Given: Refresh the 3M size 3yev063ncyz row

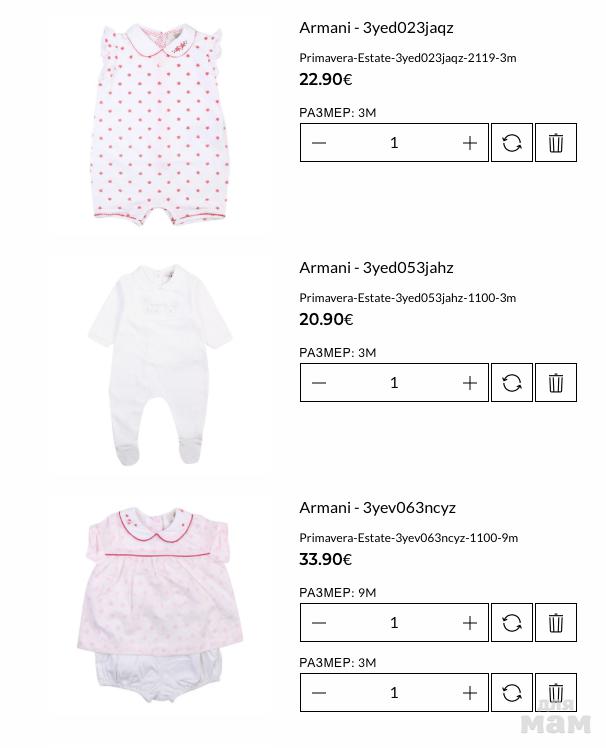Looking at the screenshot, I should pos(512,693).
